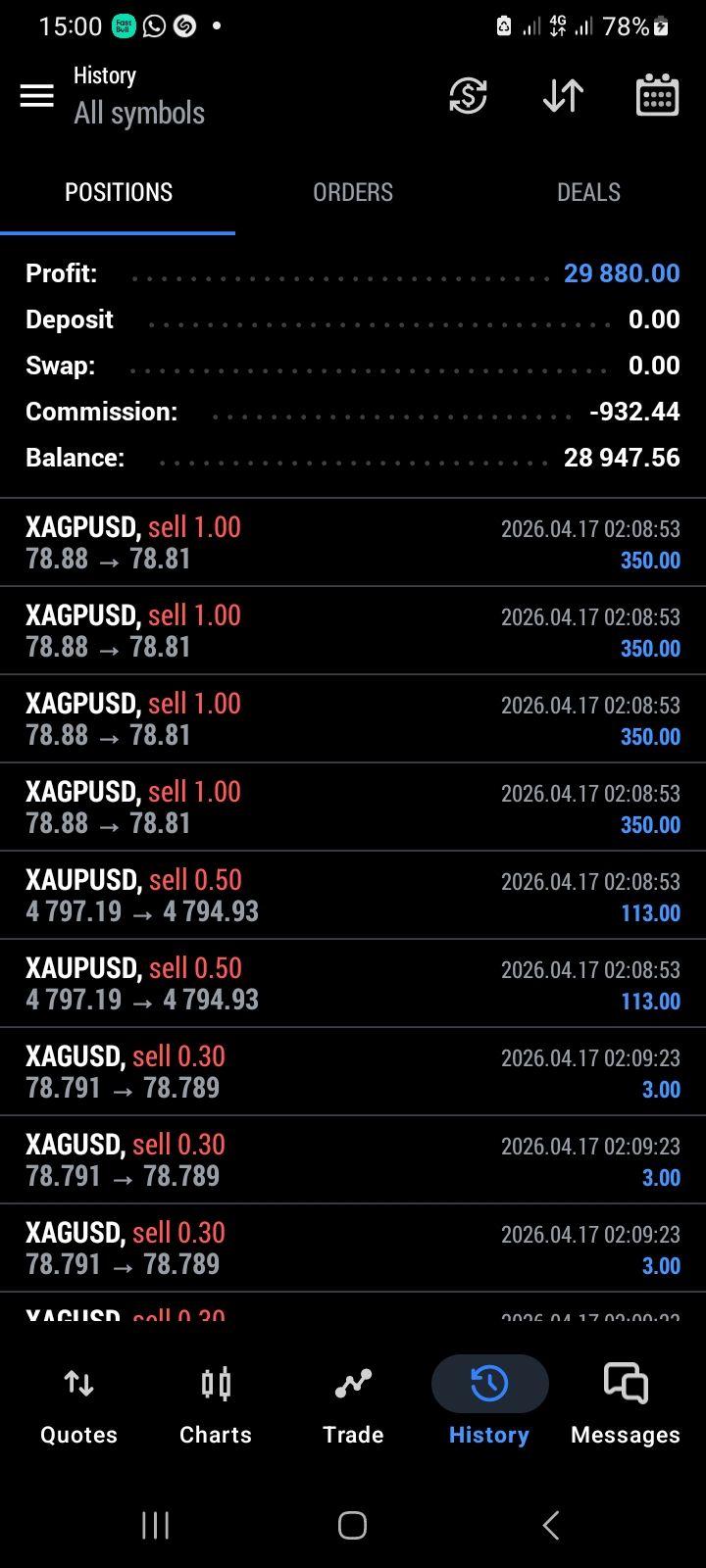Open the hamburger drawer menu
The image size is (706, 1568).
[x=37, y=95]
